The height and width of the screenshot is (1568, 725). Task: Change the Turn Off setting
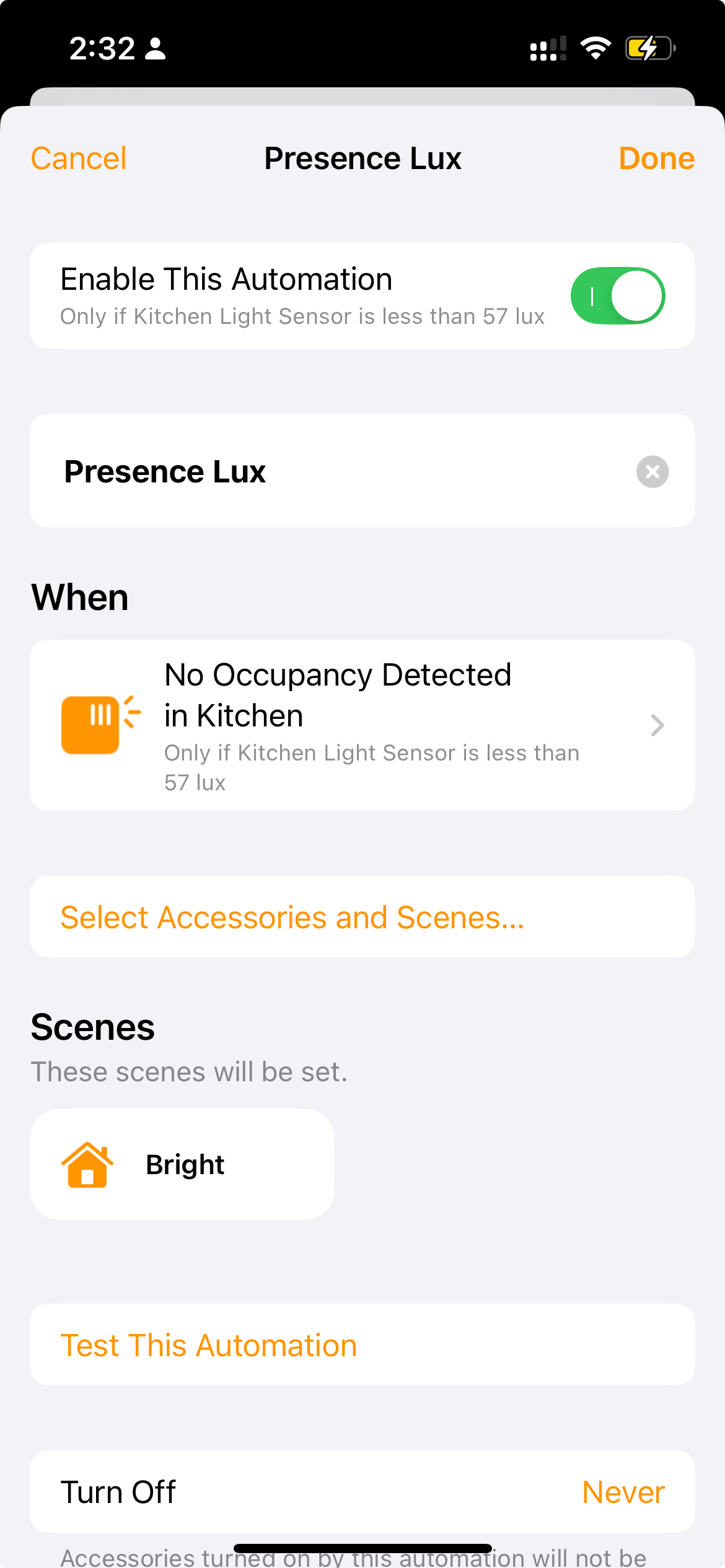click(x=623, y=1492)
